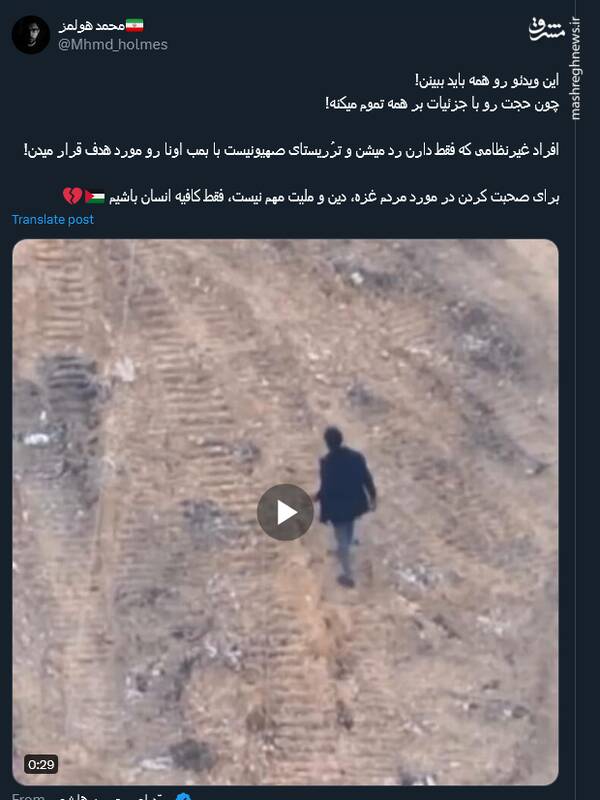Play the 0:29 video in the post

point(285,512)
